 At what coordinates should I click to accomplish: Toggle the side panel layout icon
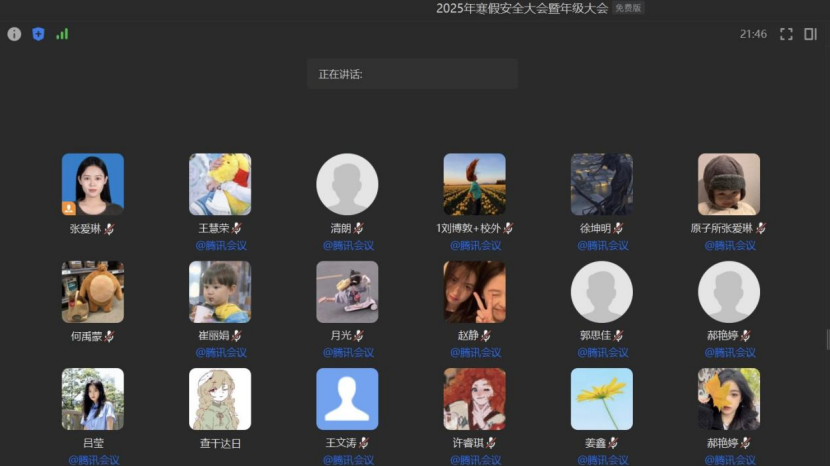[810, 34]
